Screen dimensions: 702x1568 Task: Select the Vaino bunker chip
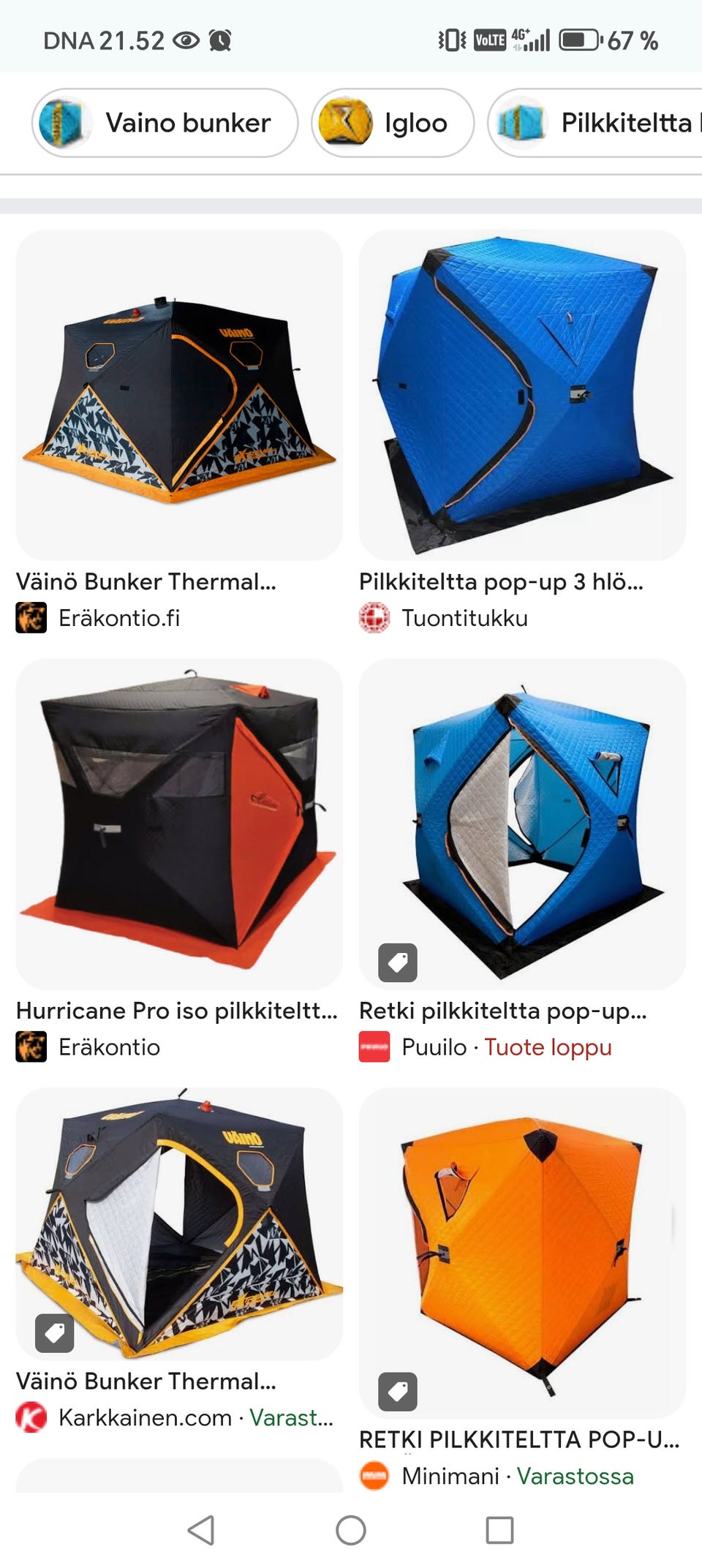[x=165, y=123]
